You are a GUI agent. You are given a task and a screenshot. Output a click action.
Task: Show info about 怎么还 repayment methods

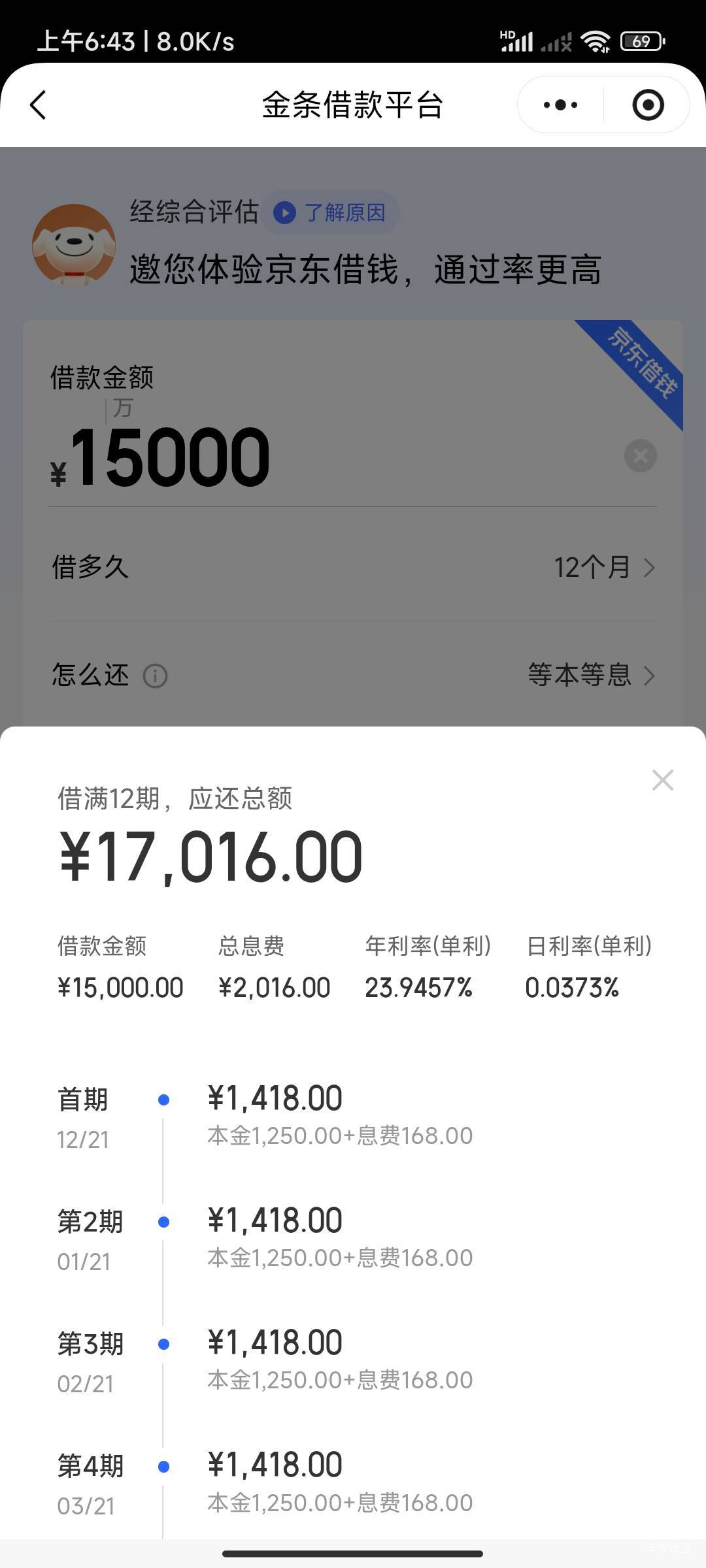pos(155,676)
